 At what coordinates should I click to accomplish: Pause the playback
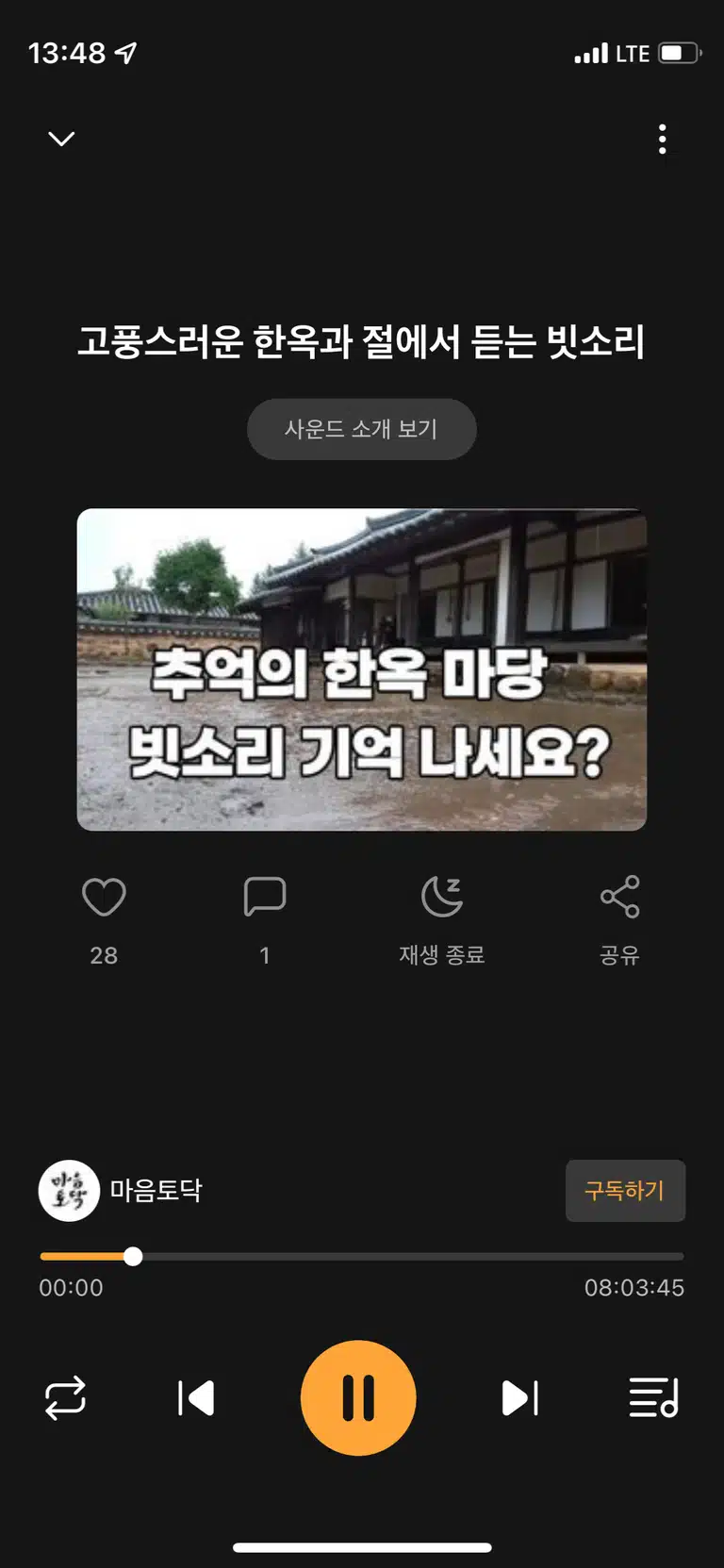pyautogui.click(x=358, y=1398)
